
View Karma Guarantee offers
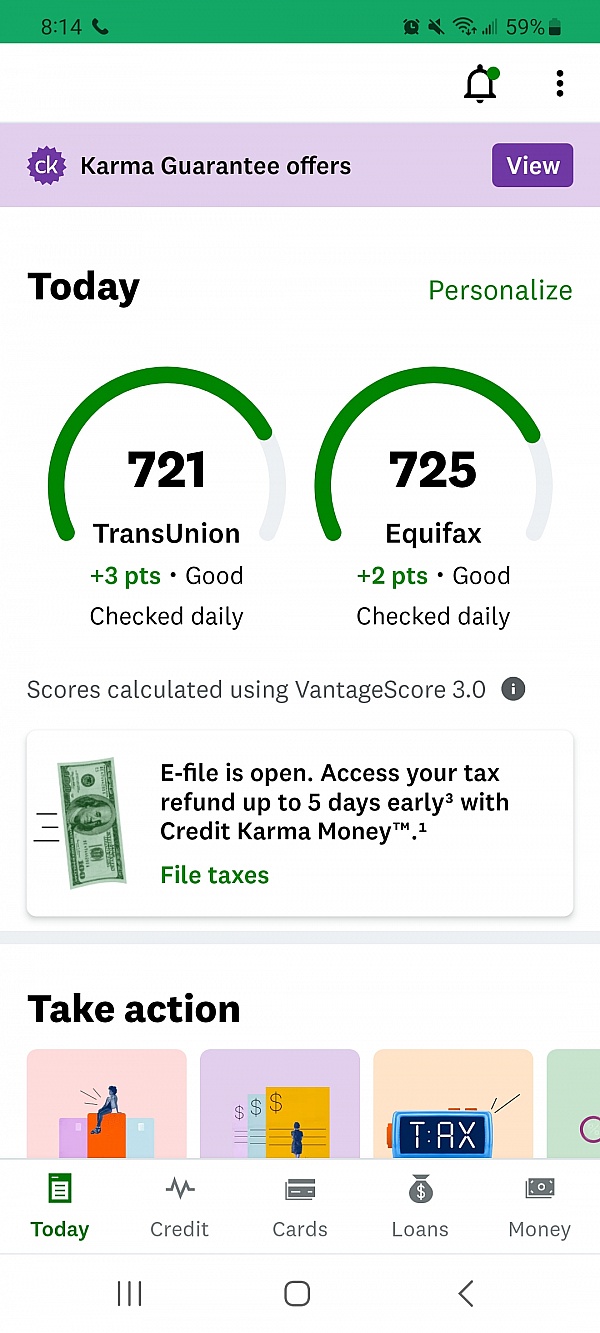(x=532, y=165)
